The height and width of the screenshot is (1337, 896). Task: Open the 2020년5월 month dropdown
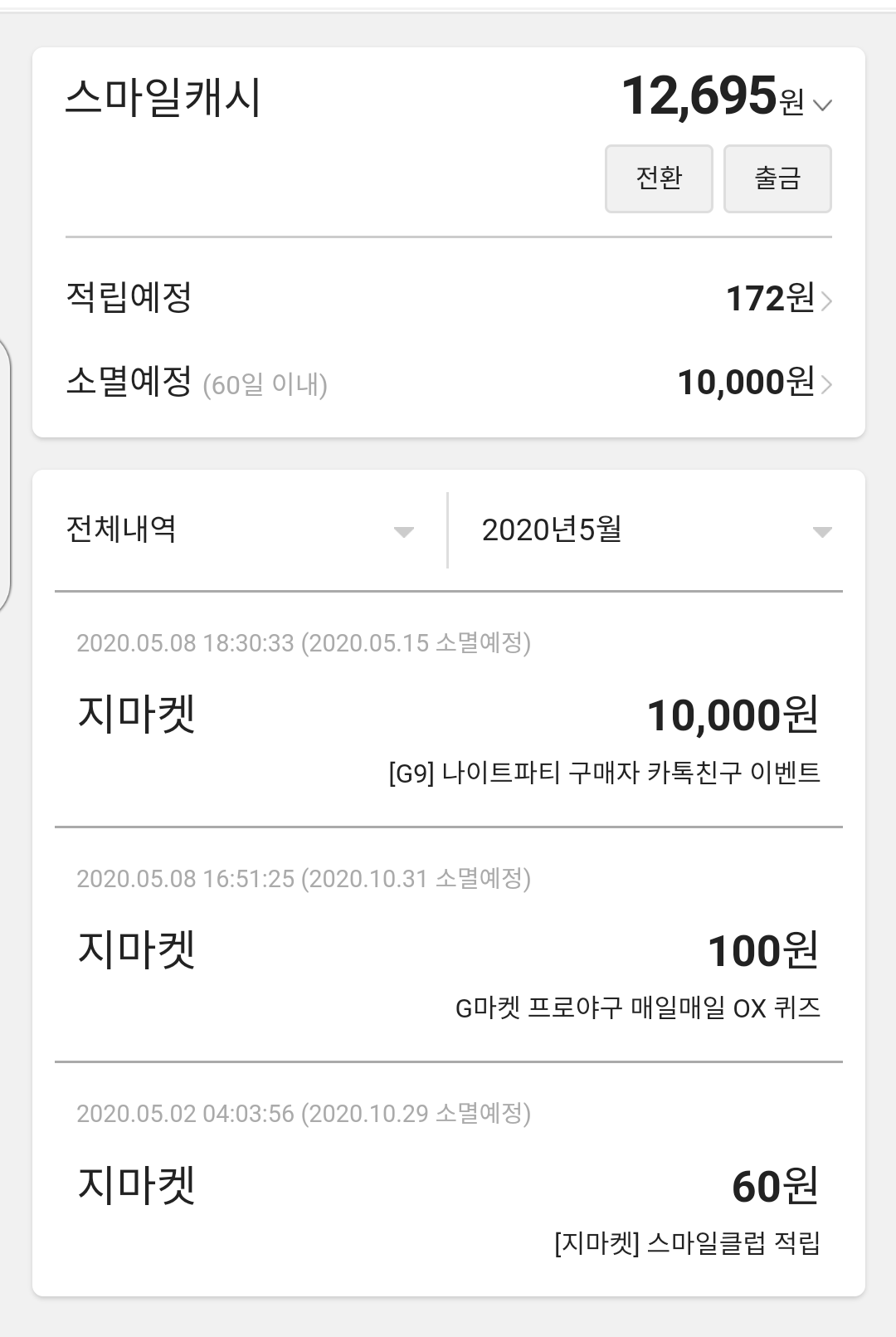(655, 530)
